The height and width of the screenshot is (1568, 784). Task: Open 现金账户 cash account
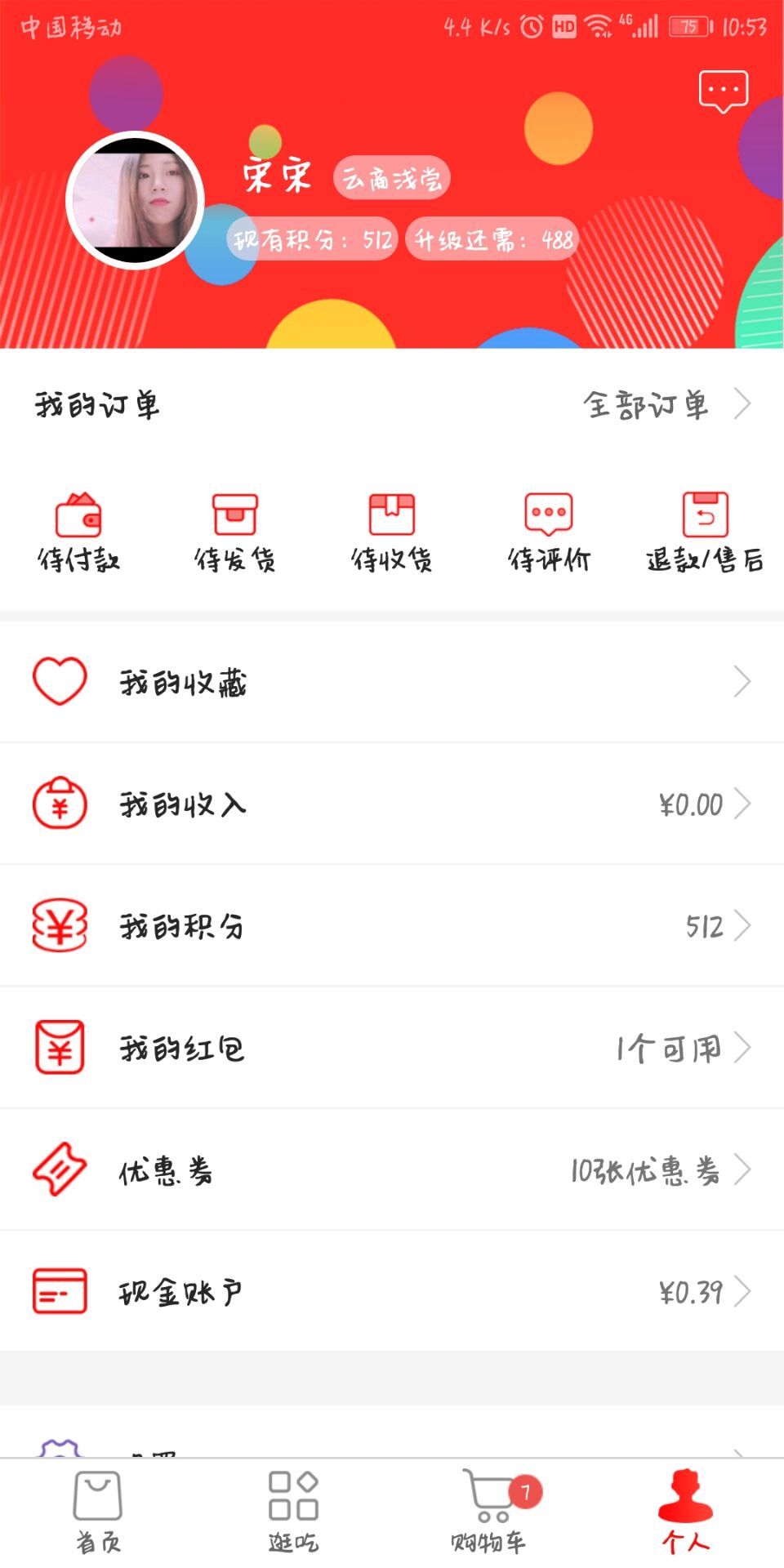point(392,1291)
